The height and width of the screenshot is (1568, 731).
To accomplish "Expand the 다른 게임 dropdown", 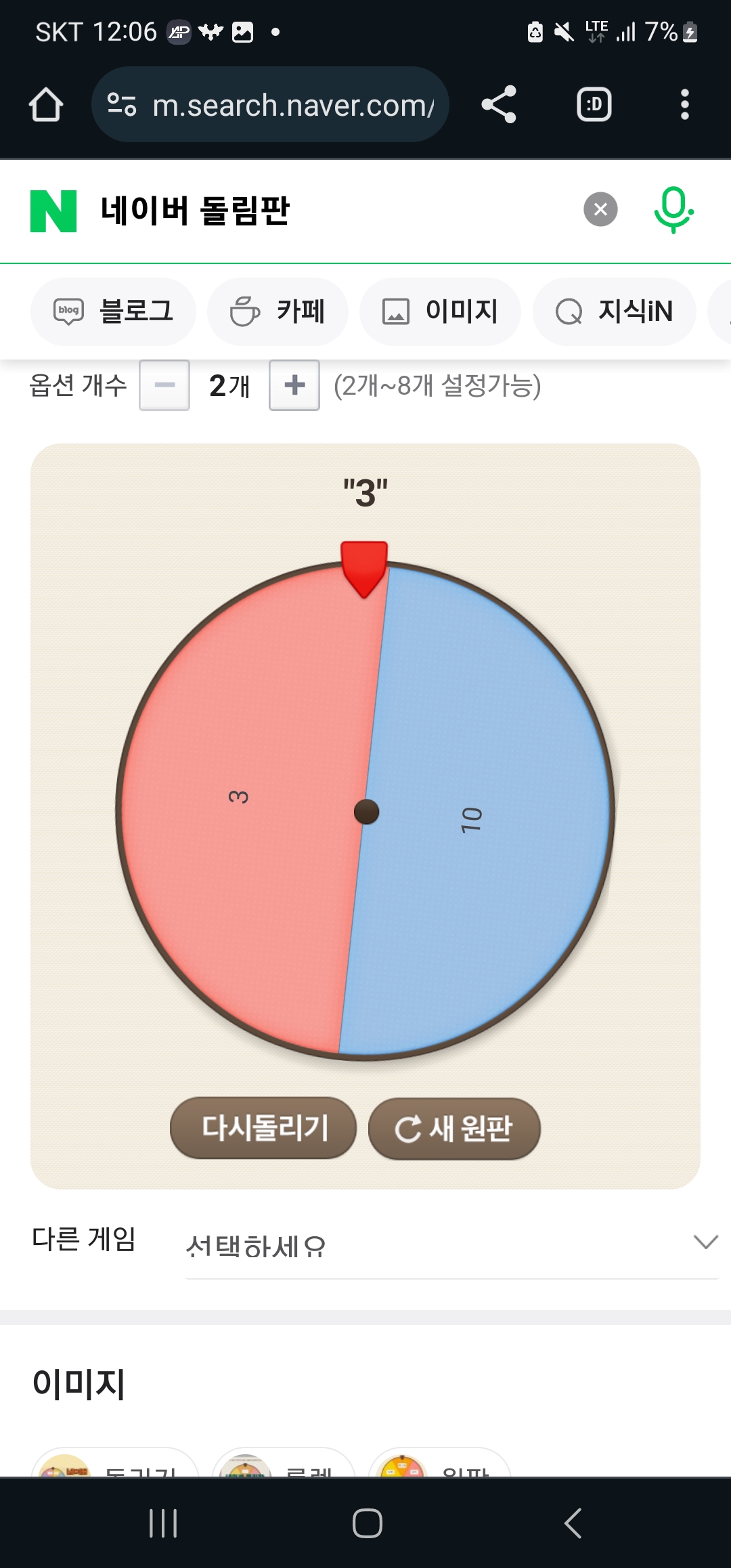I will [x=451, y=1246].
